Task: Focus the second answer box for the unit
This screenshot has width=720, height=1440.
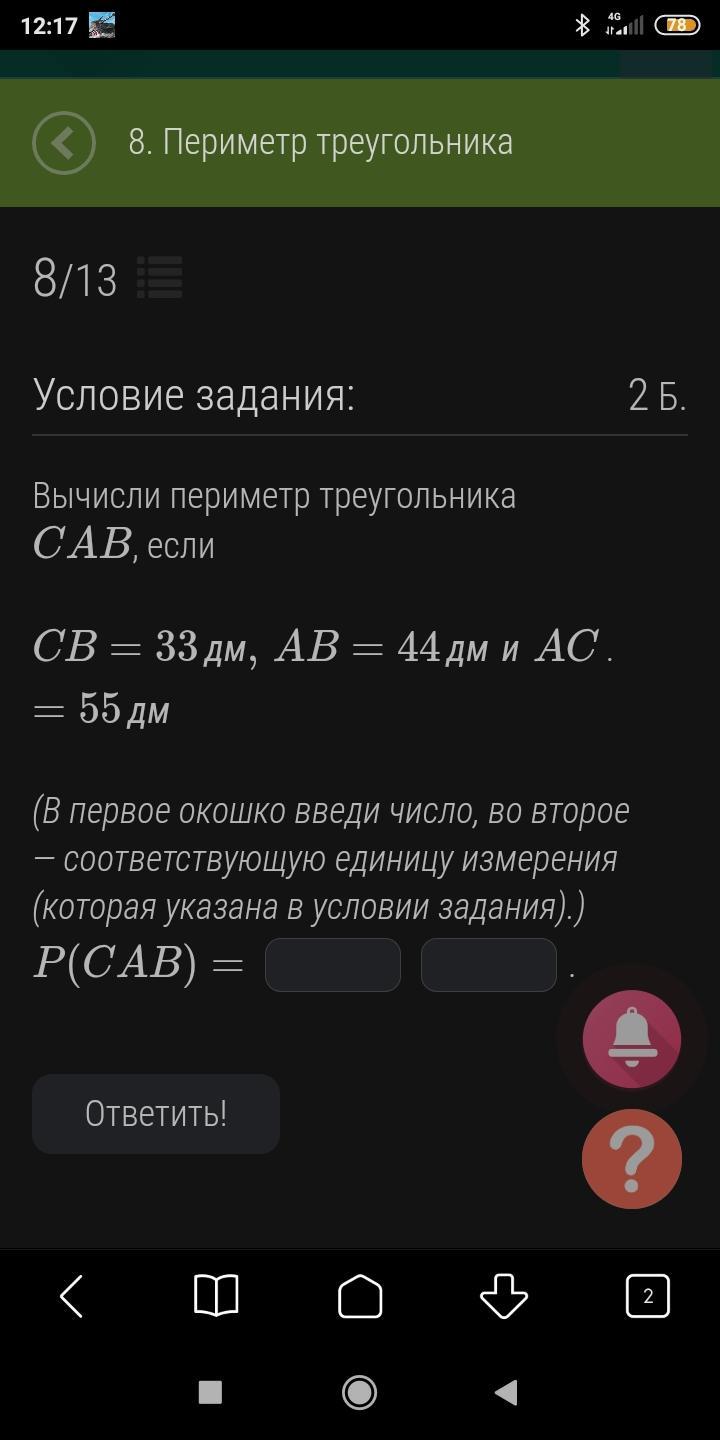Action: pos(488,965)
